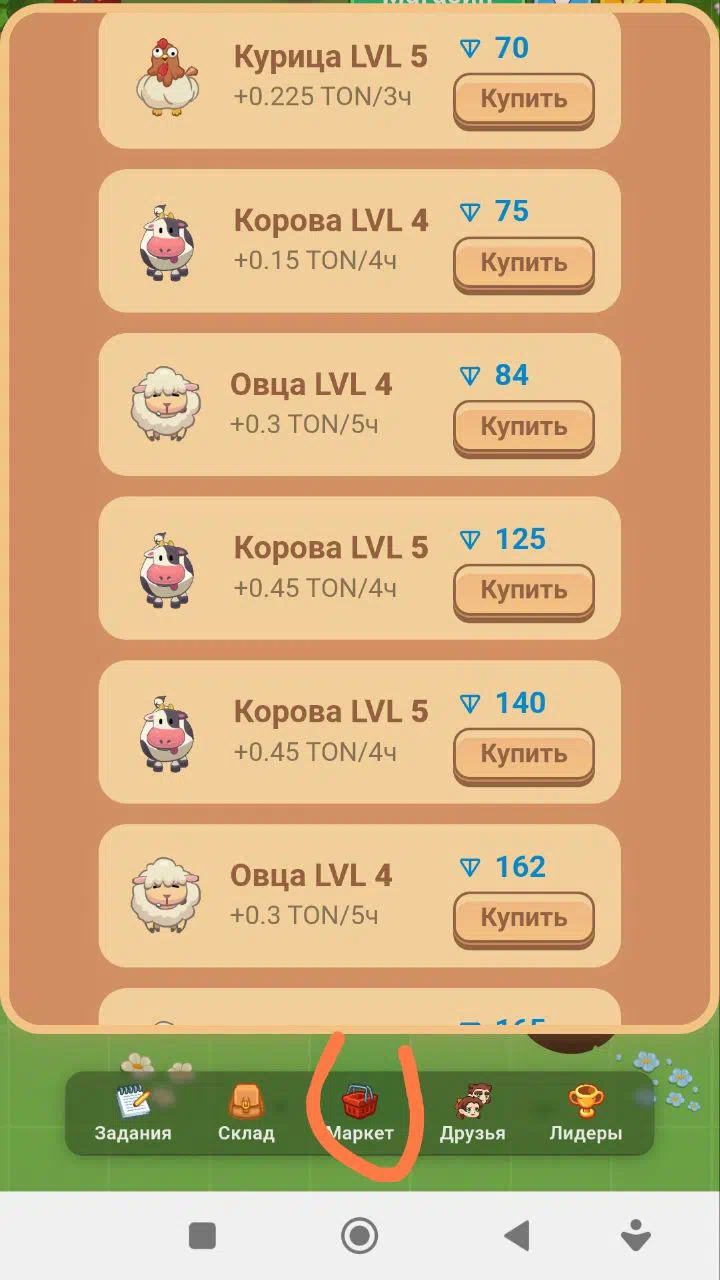Buy the Курица LVL 5 for 70
Viewport: 720px width, 1280px height.
(524, 100)
